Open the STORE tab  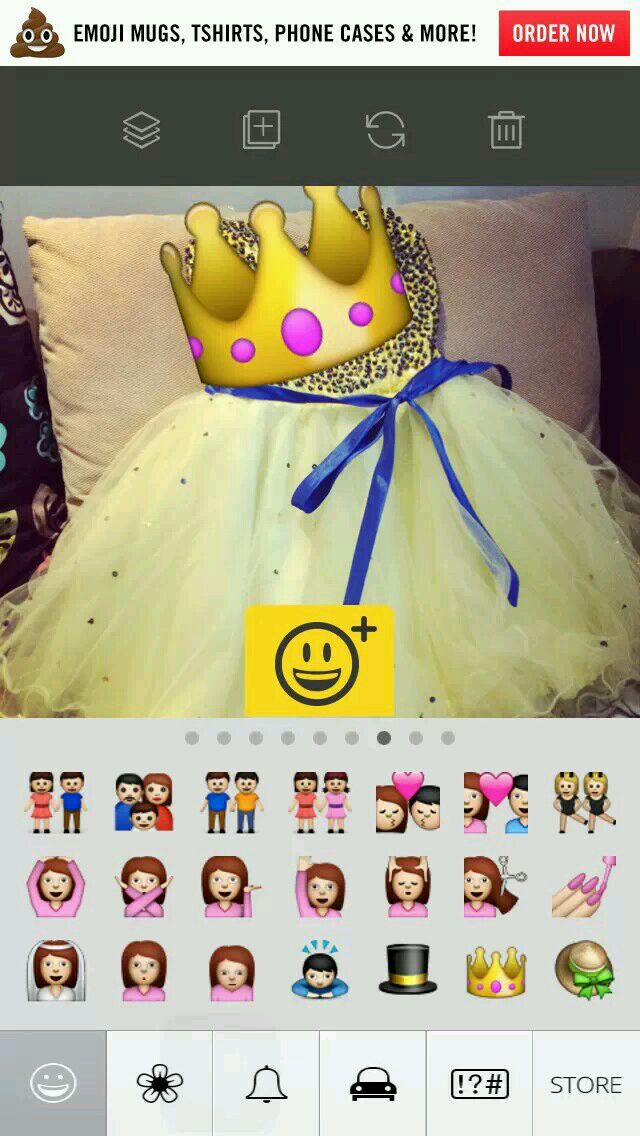(586, 1084)
